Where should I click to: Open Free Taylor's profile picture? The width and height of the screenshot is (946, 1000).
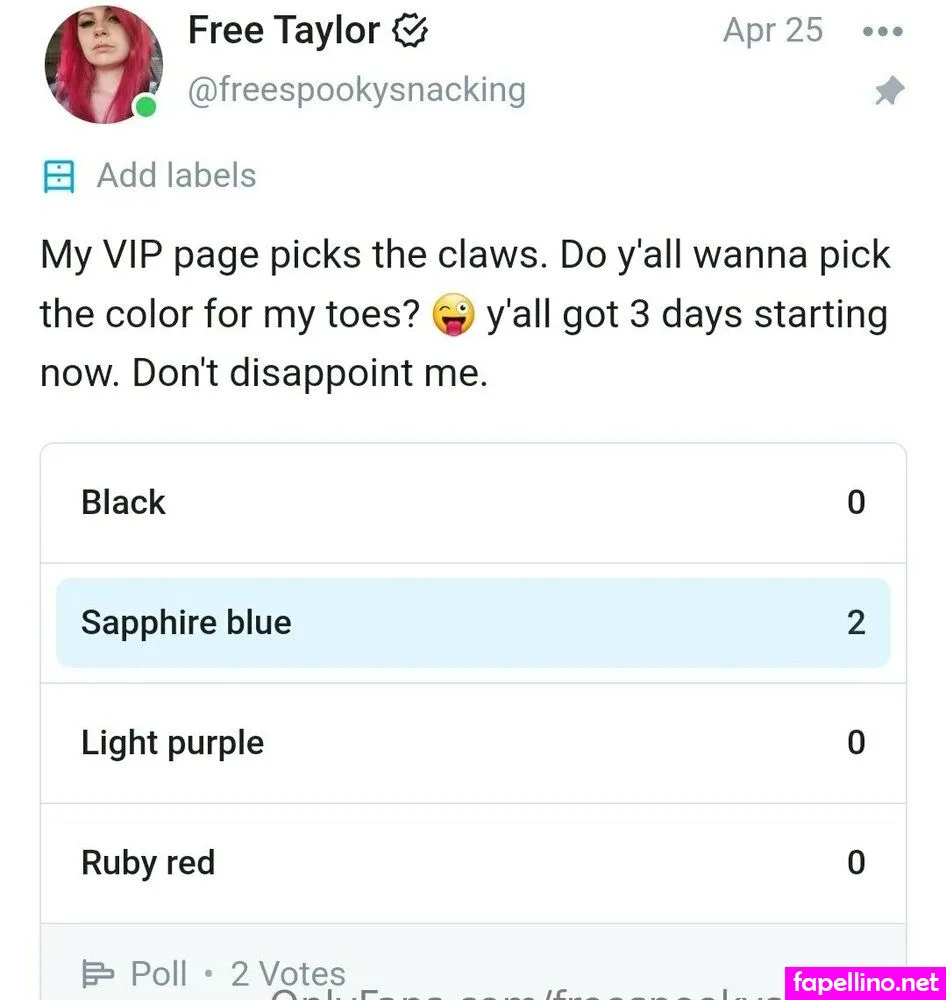[104, 65]
